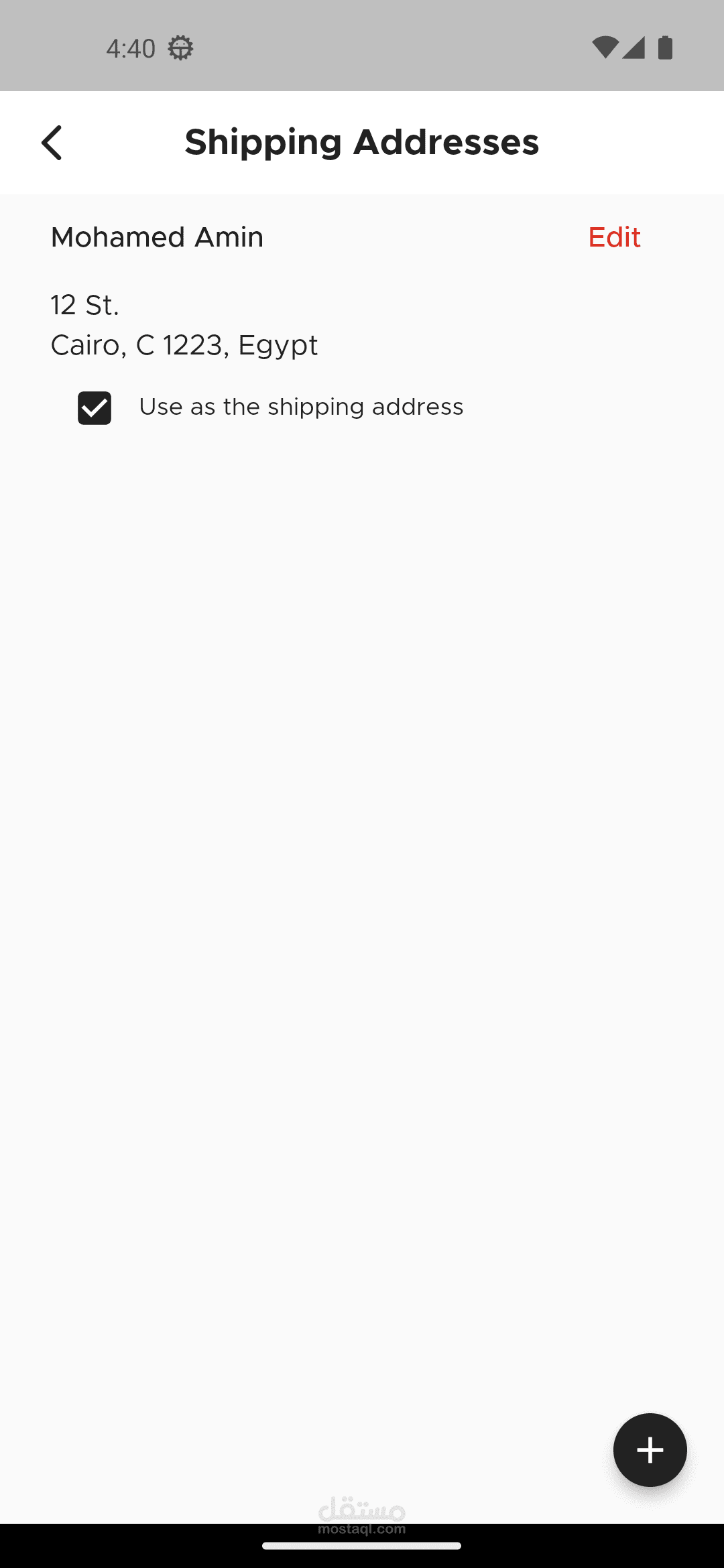Go back from Shipping Addresses
This screenshot has width=724, height=1568.
(52, 143)
